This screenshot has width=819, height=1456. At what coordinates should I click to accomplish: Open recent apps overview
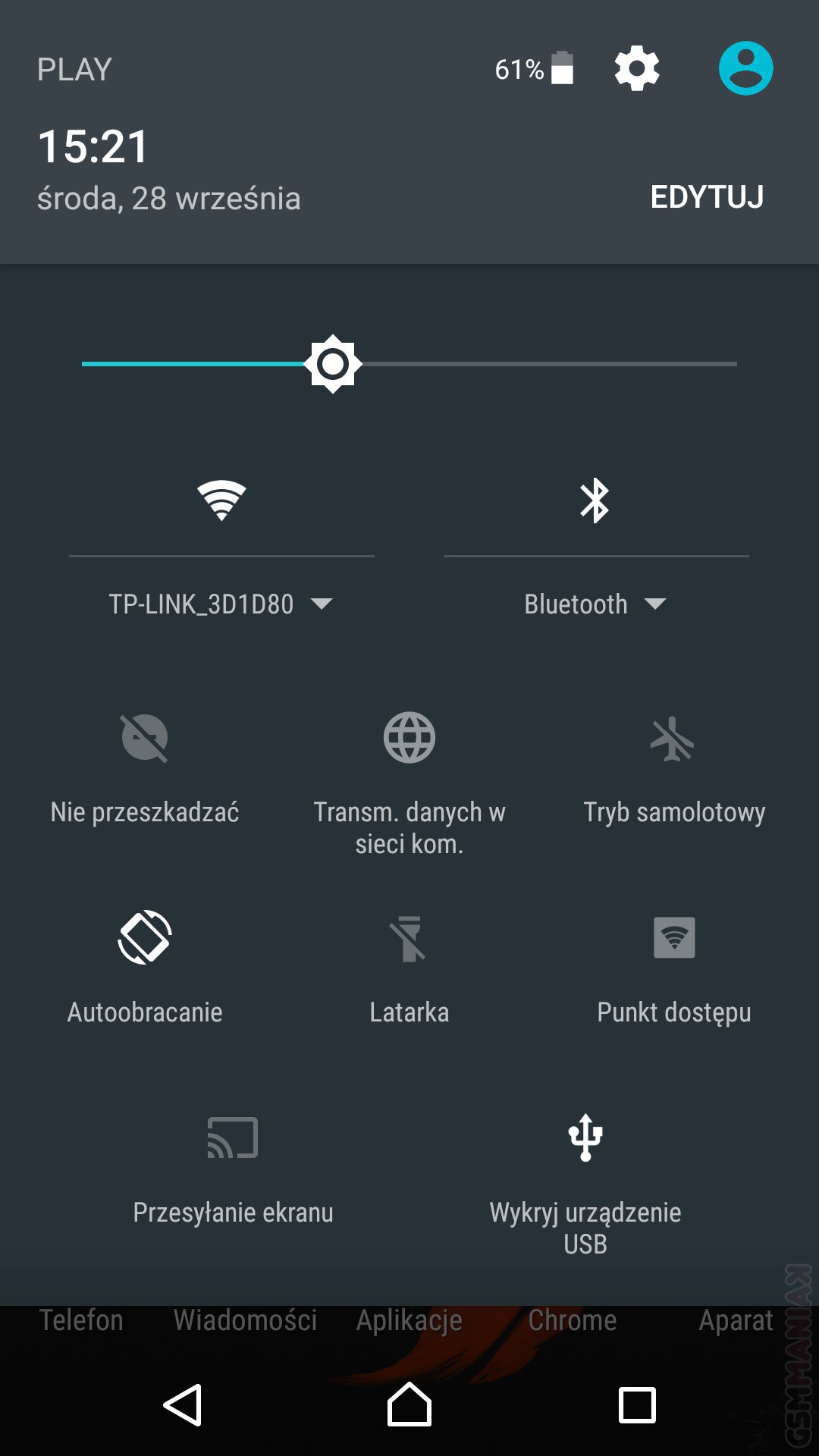point(637,1405)
